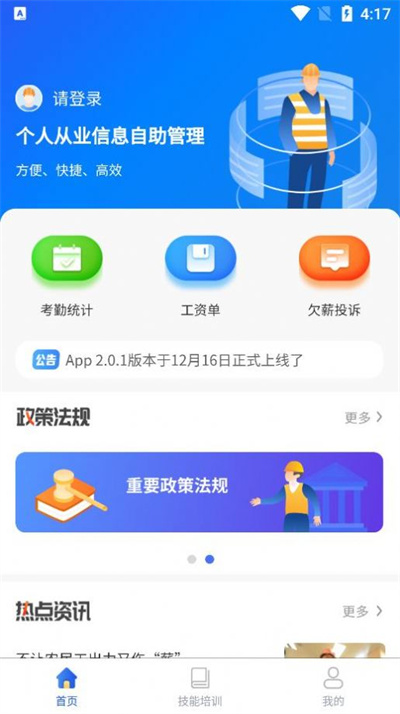Open 欠薪投诉 wage complaint
Image resolution: width=400 pixels, height=714 pixels.
tap(334, 276)
